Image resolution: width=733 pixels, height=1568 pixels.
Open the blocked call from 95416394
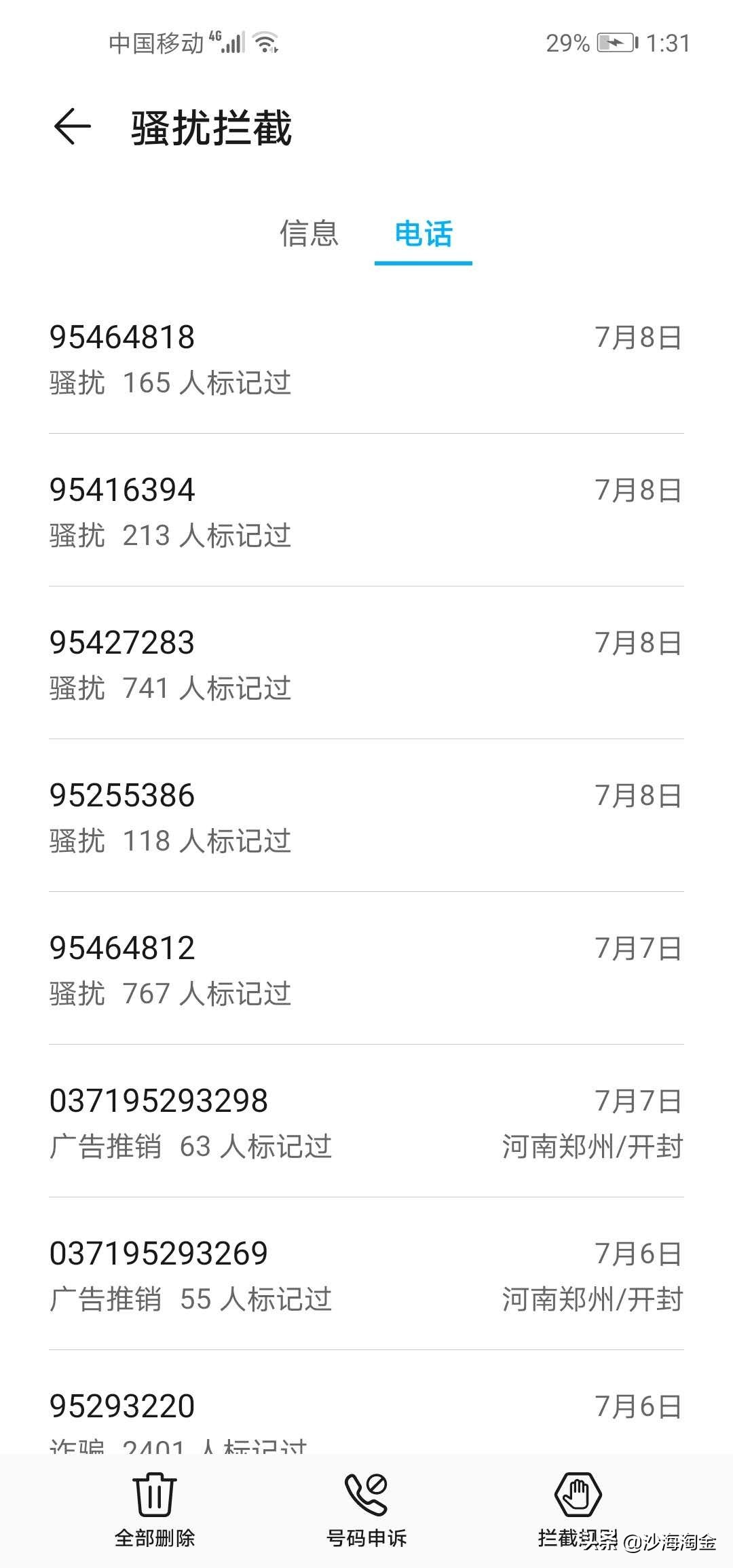click(x=366, y=511)
